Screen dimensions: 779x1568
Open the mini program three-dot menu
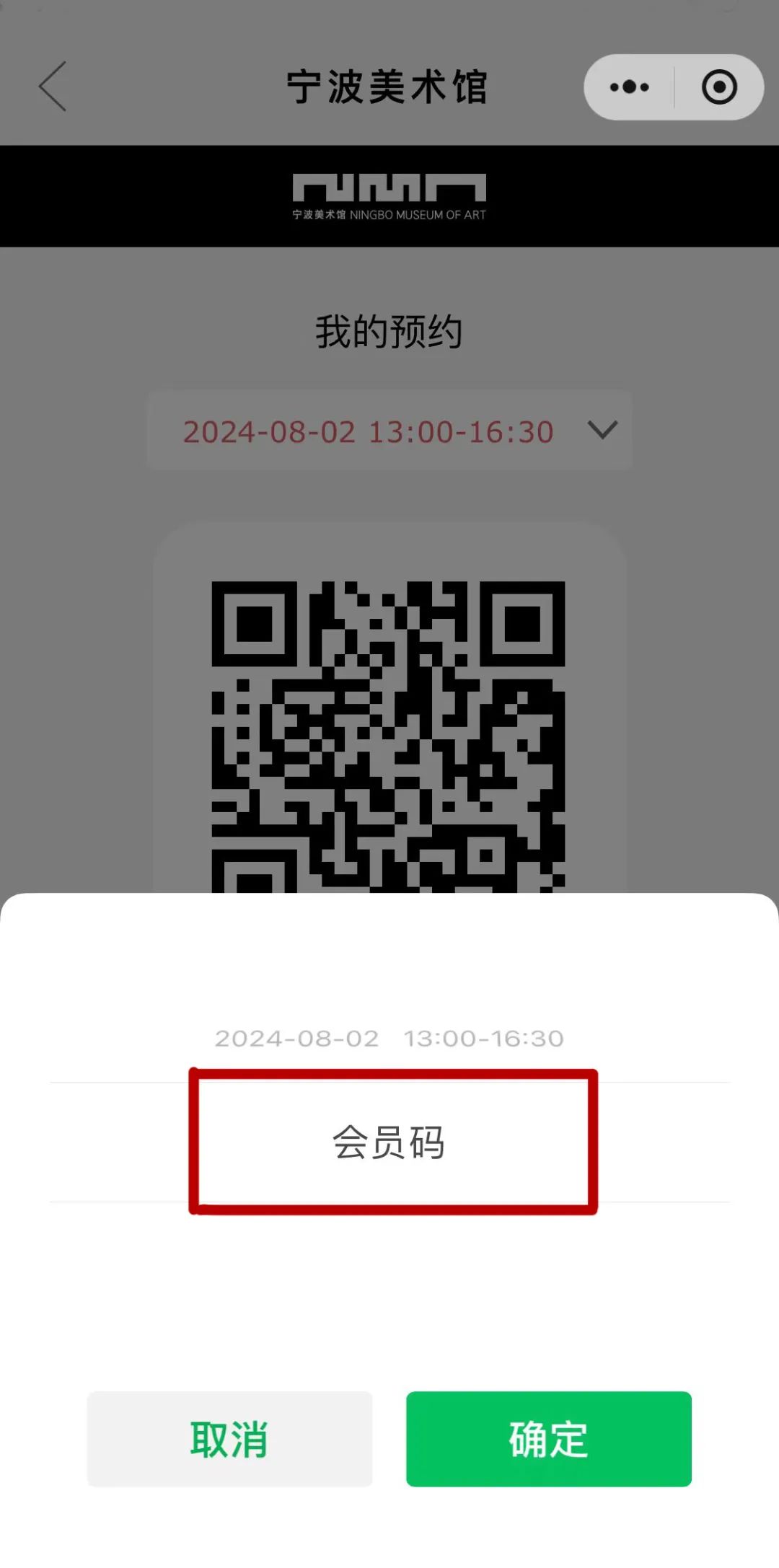[629, 87]
